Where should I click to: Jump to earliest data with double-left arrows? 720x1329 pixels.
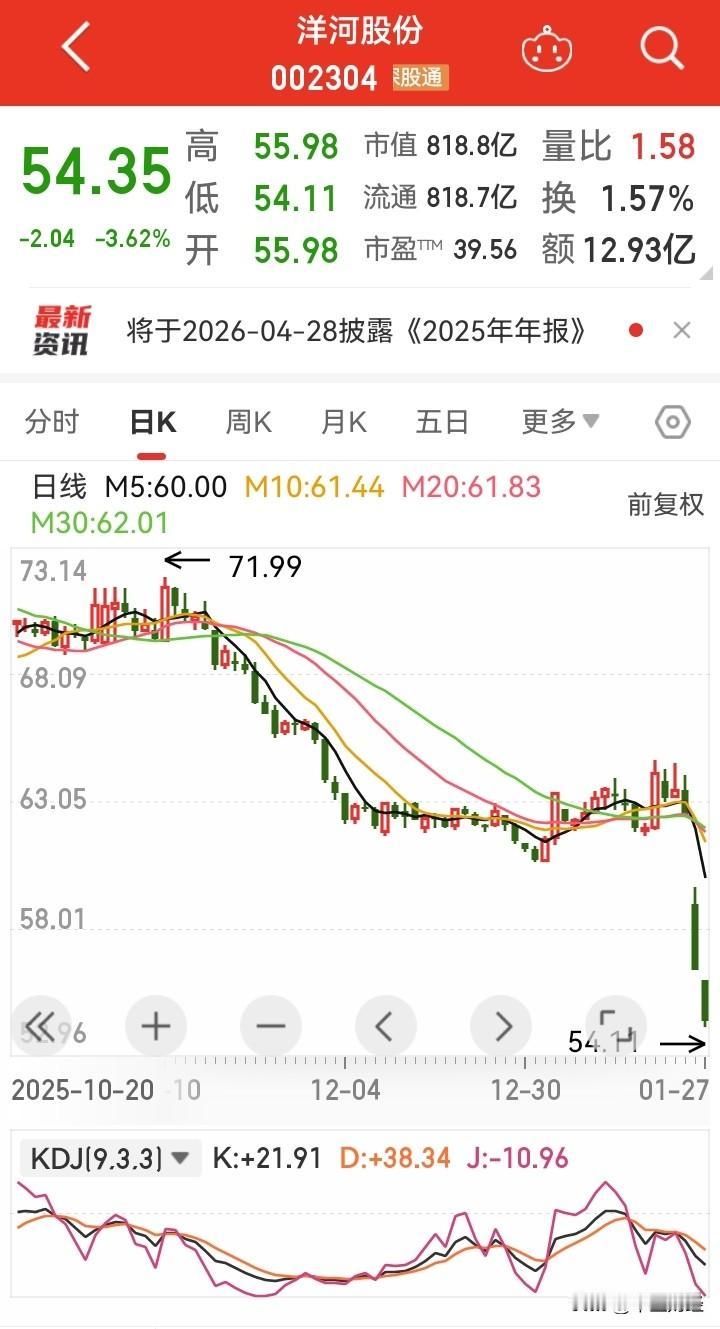[x=40, y=1026]
